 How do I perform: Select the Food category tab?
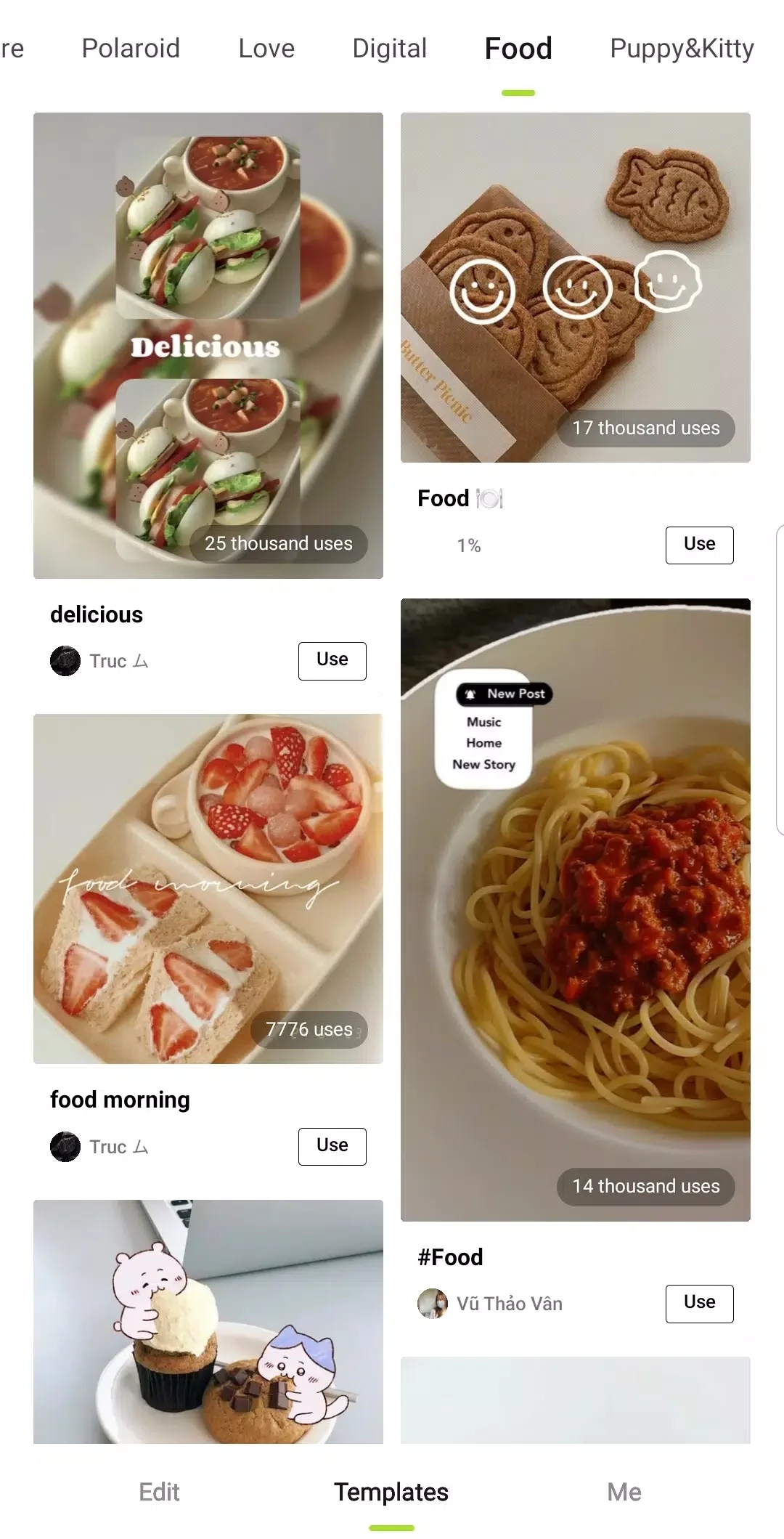518,49
